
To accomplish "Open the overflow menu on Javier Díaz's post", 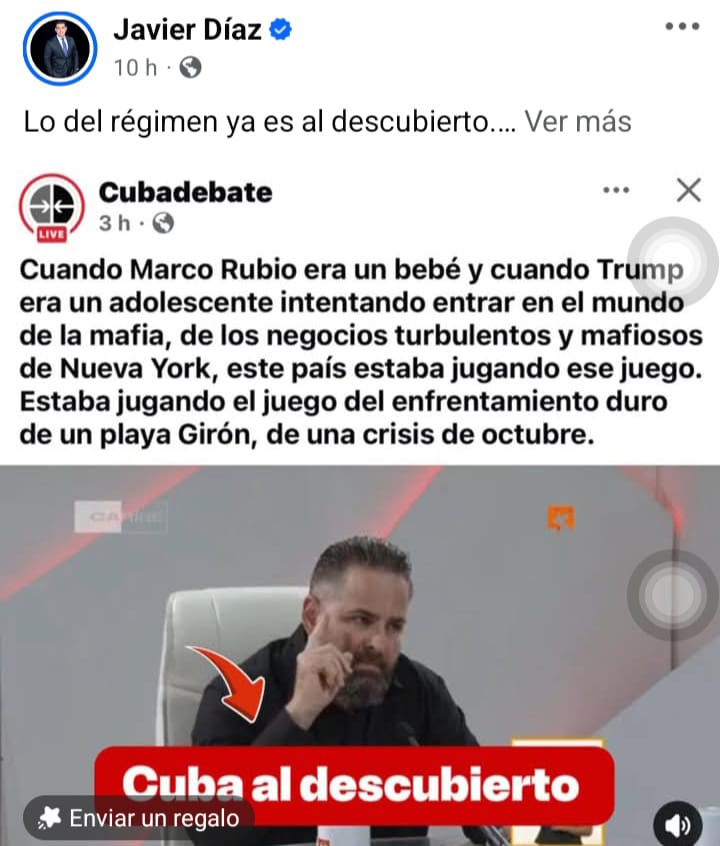I will pos(682,27).
